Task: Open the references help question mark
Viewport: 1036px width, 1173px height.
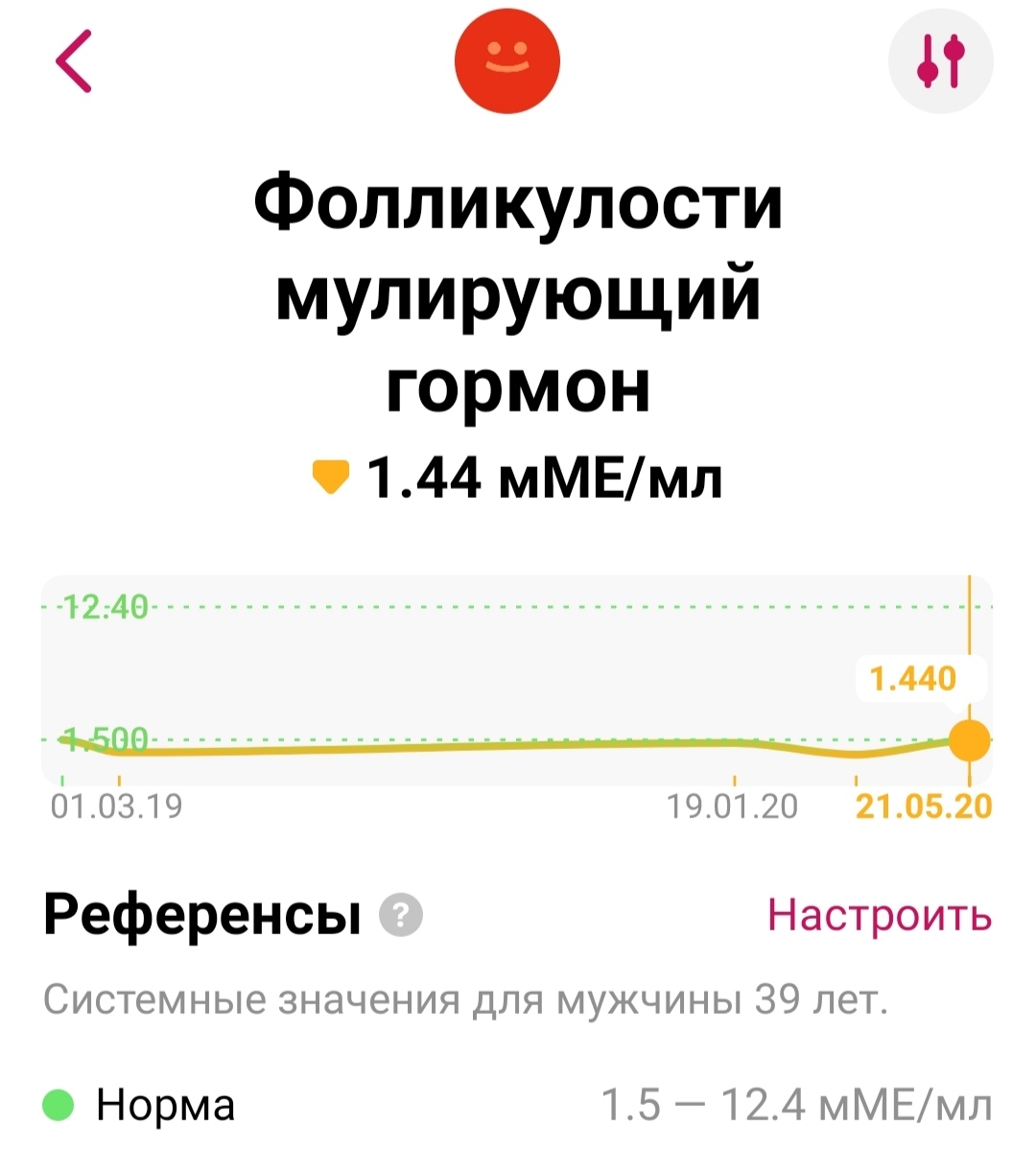Action: coord(401,916)
